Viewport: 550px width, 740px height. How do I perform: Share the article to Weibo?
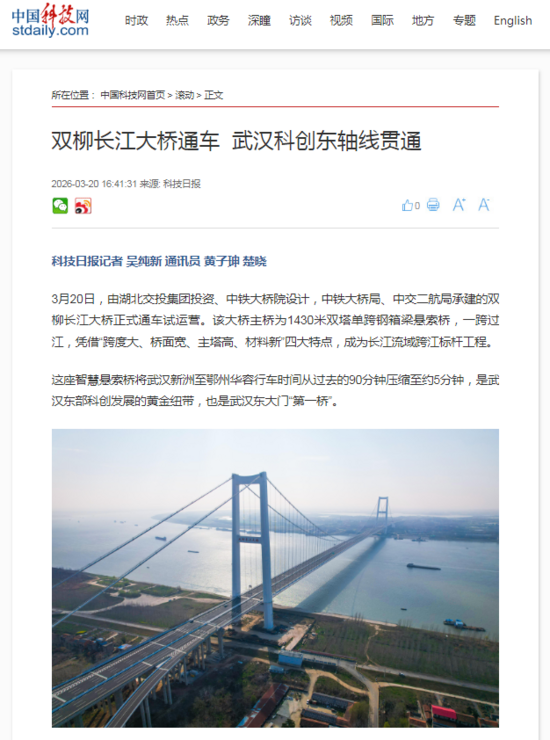(83, 206)
